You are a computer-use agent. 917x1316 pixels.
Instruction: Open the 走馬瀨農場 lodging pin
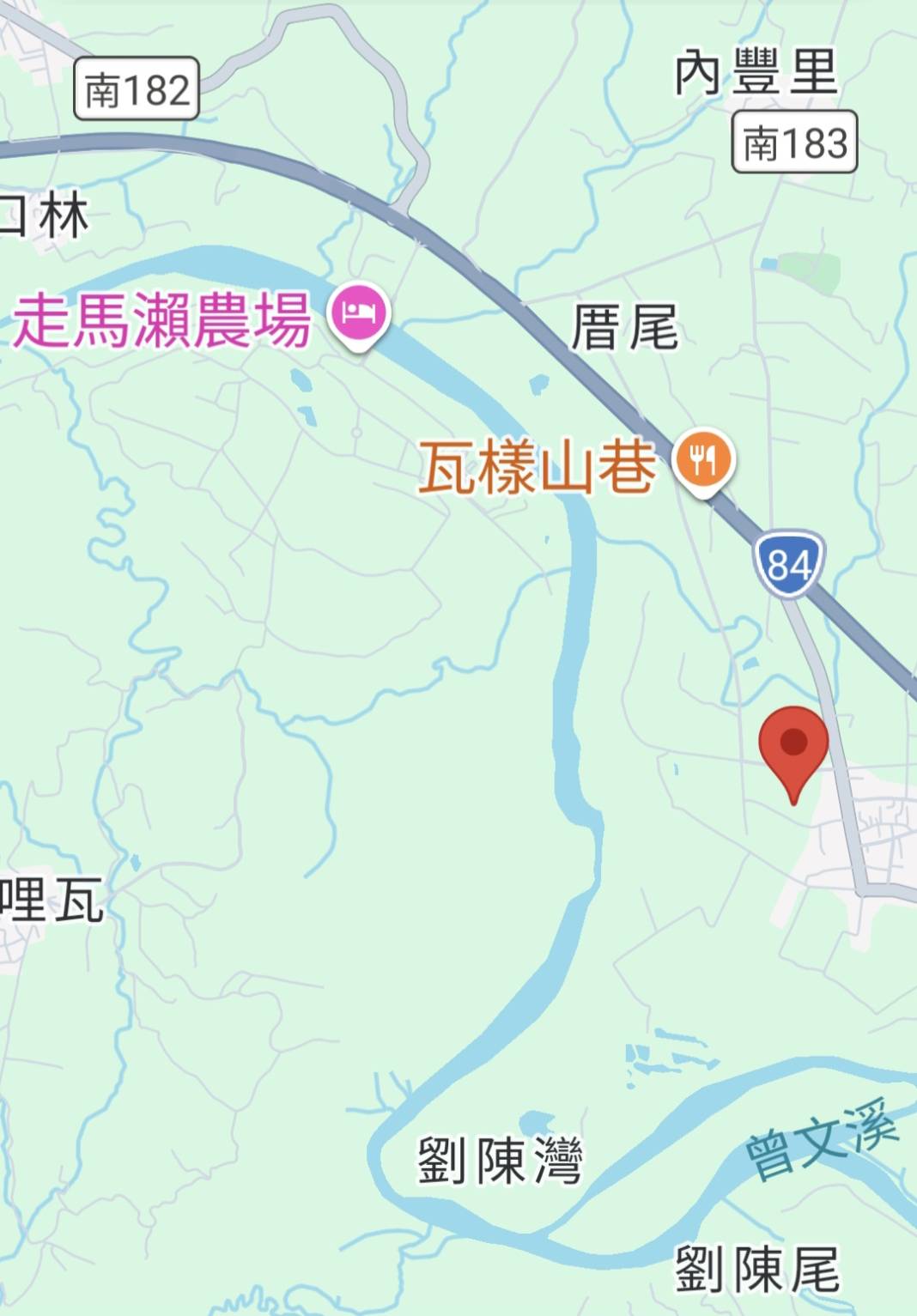[360, 313]
